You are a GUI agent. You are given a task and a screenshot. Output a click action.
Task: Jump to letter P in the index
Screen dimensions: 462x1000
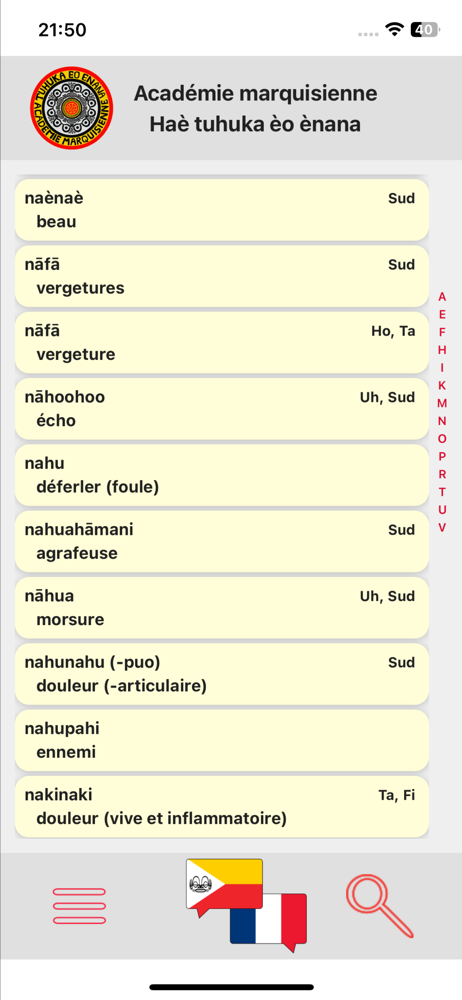(x=442, y=456)
